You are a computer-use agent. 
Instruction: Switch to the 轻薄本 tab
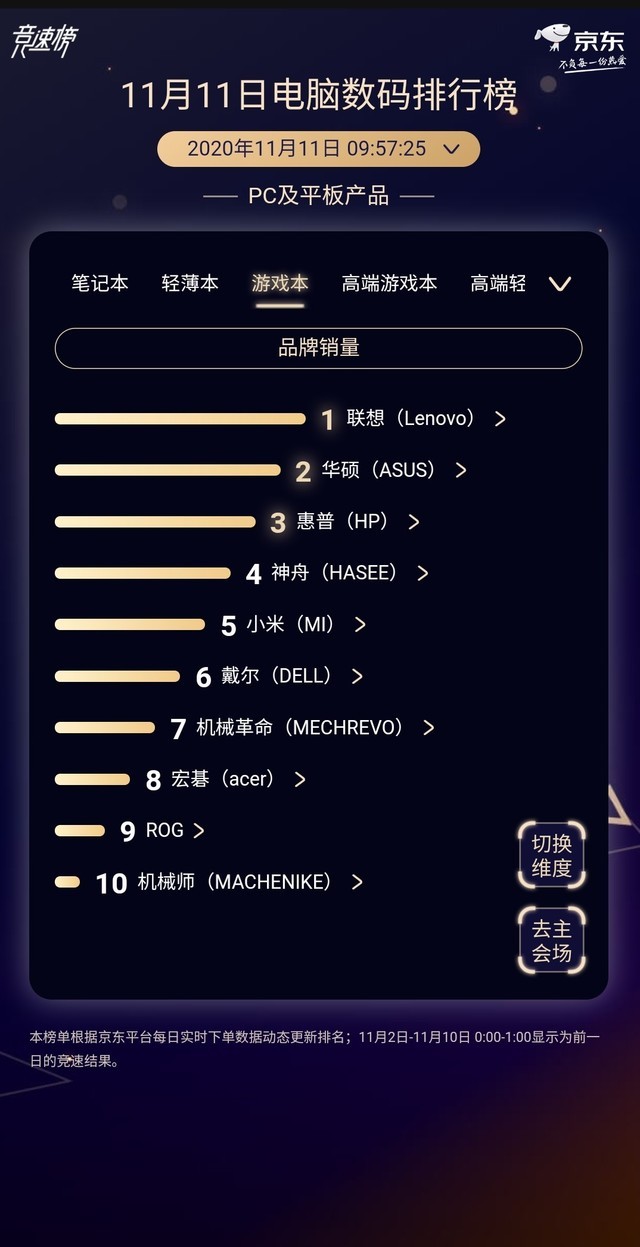click(190, 283)
